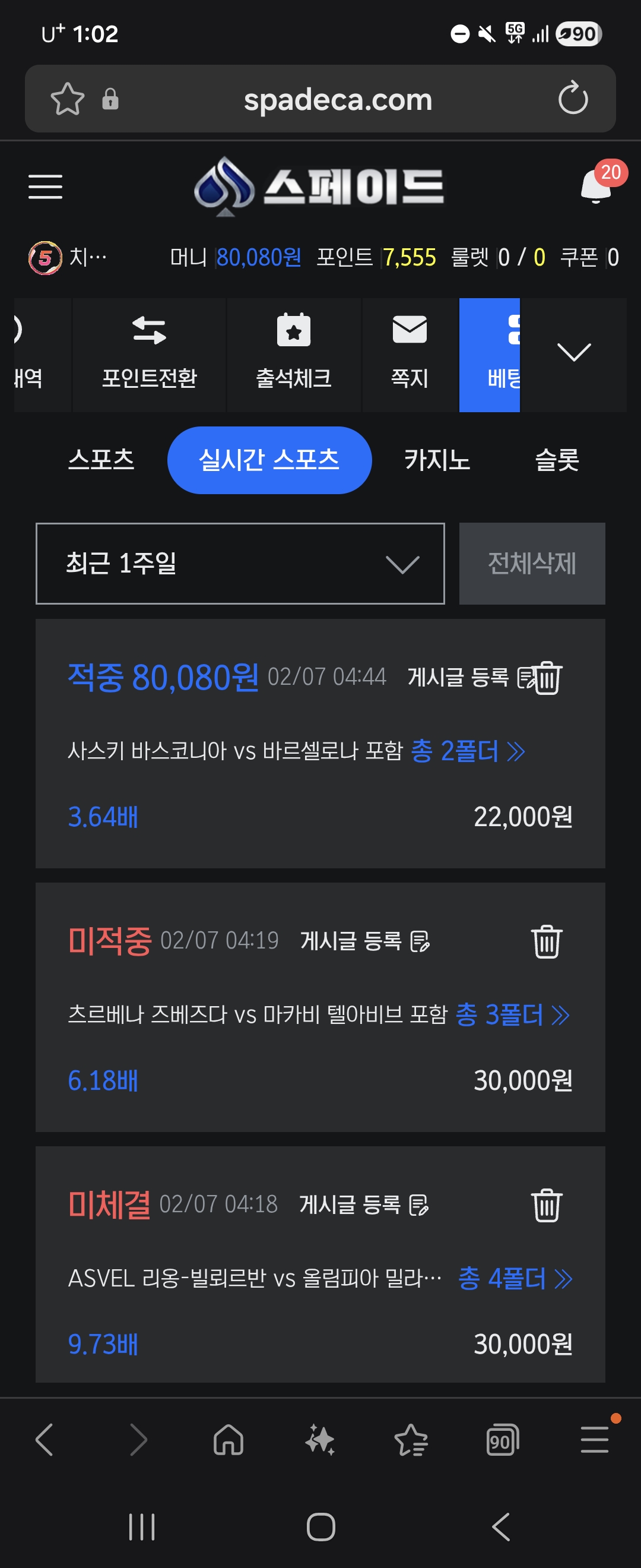Expand the shortcut menu with the chevron
Viewport: 641px width, 1568px height.
coord(573,352)
